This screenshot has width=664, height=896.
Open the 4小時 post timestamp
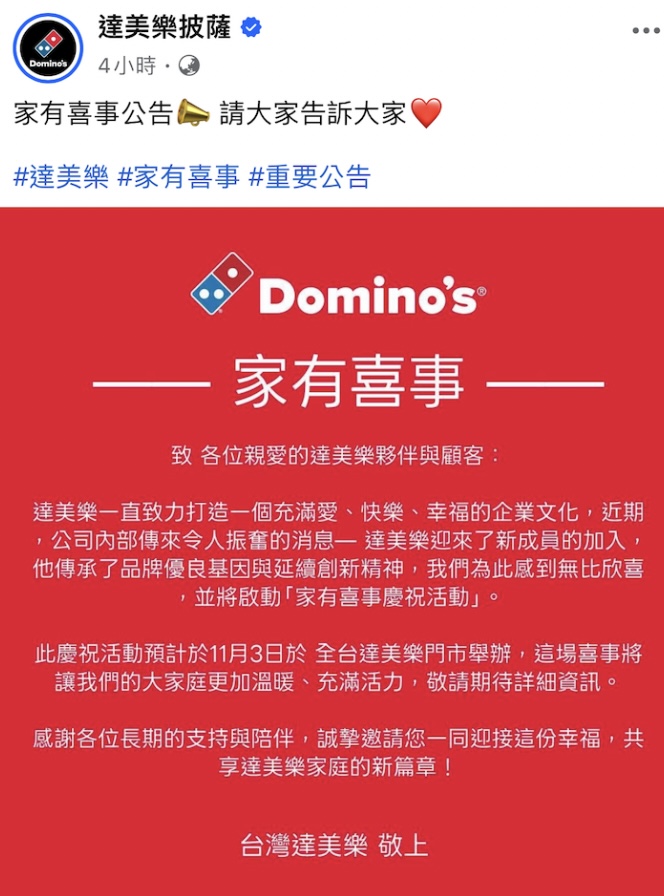coord(127,66)
